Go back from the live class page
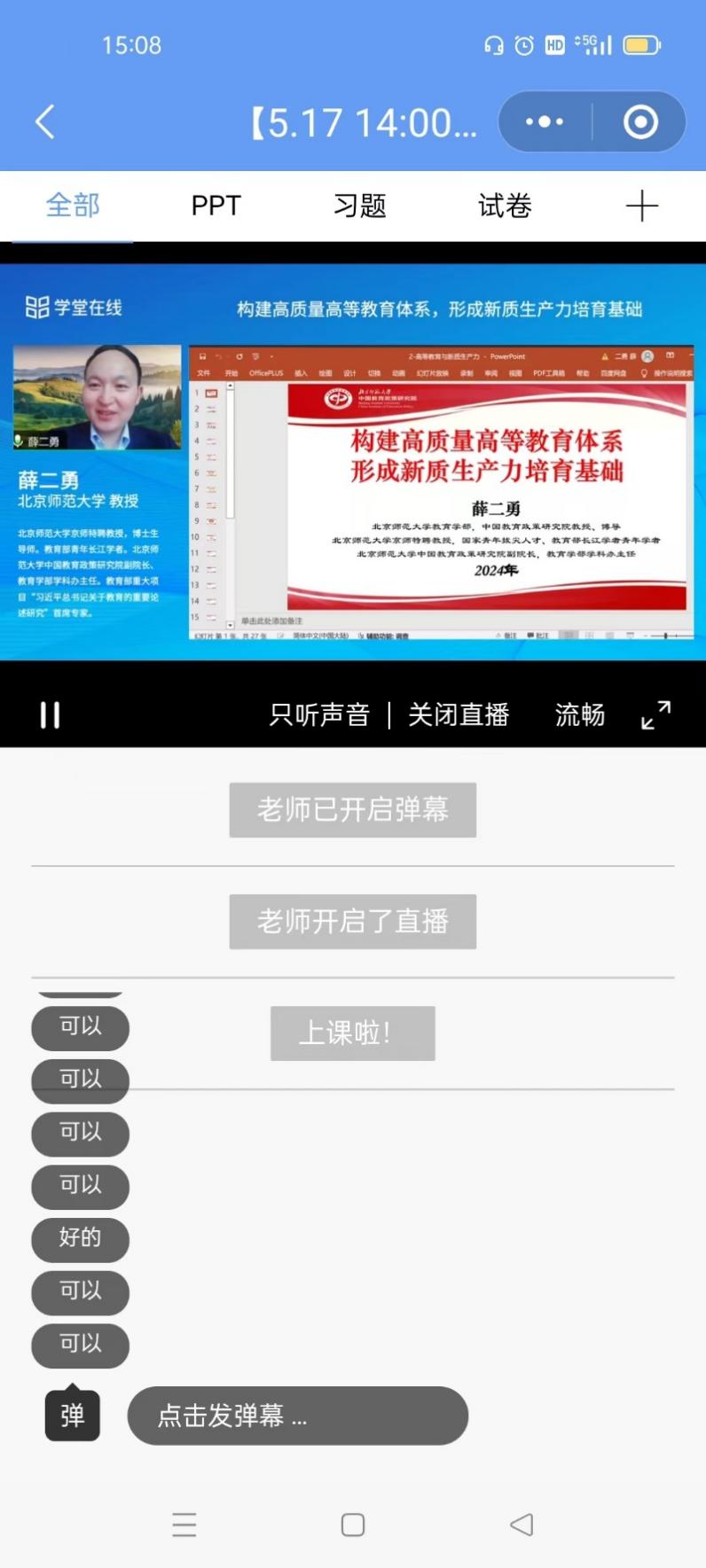 (45, 122)
